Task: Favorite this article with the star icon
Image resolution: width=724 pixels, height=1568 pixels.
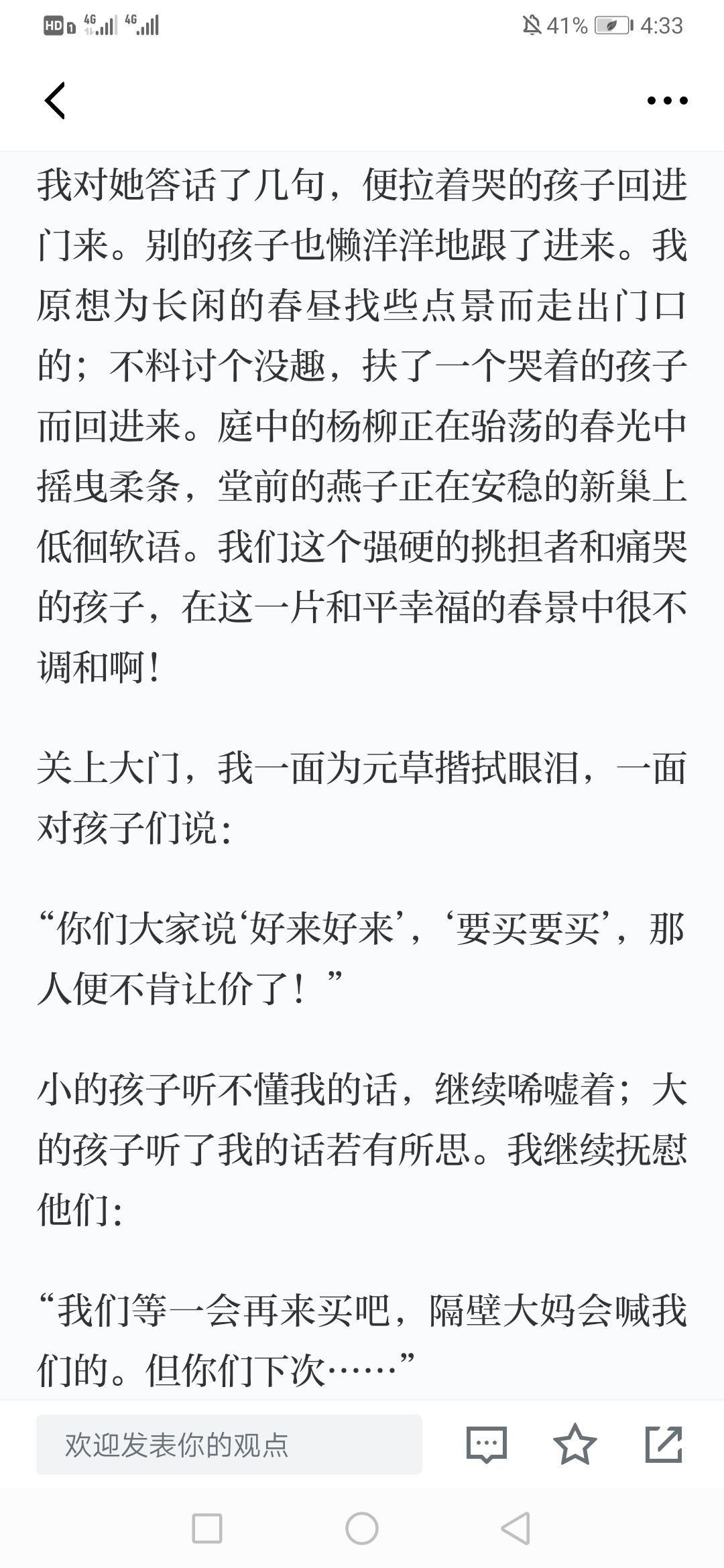Action: (575, 1444)
